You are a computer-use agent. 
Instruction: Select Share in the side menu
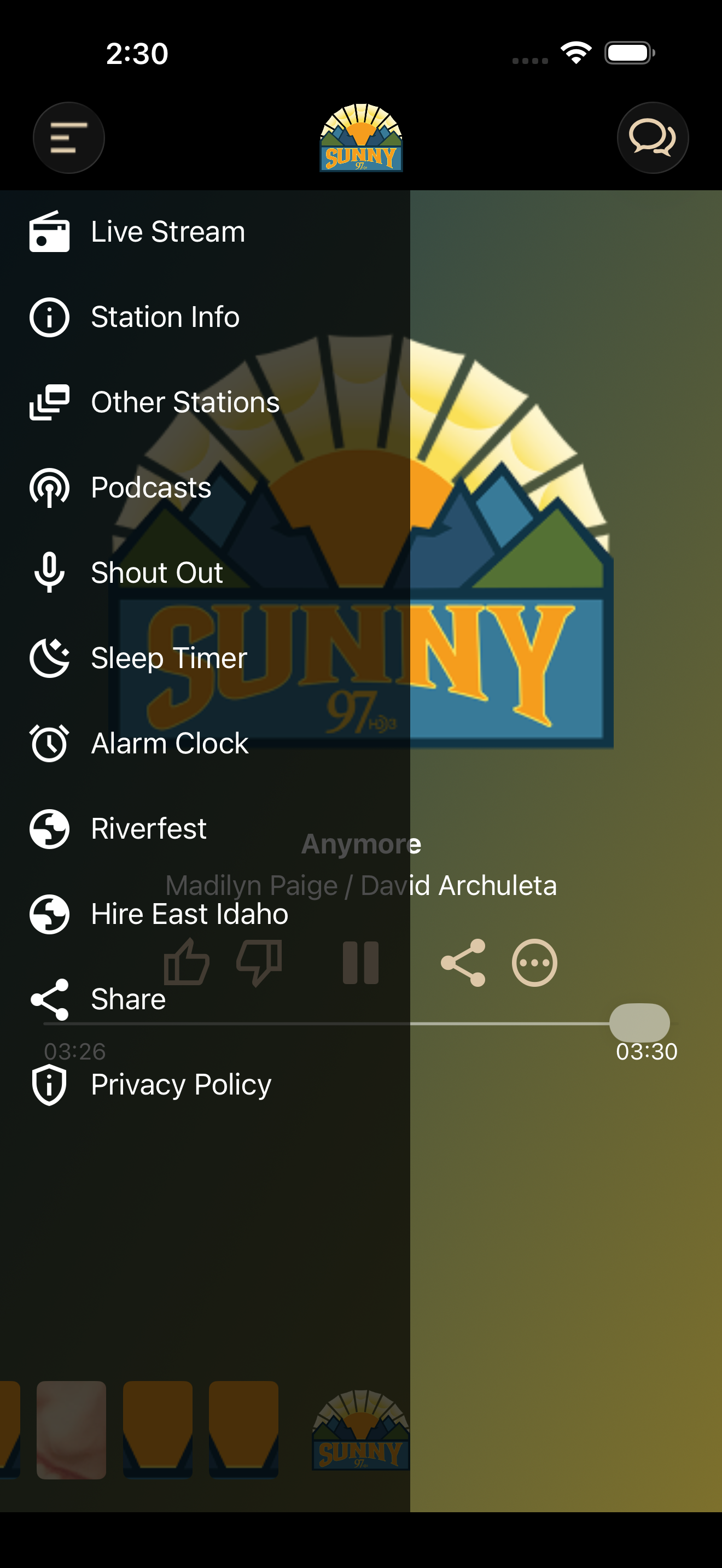point(205,999)
